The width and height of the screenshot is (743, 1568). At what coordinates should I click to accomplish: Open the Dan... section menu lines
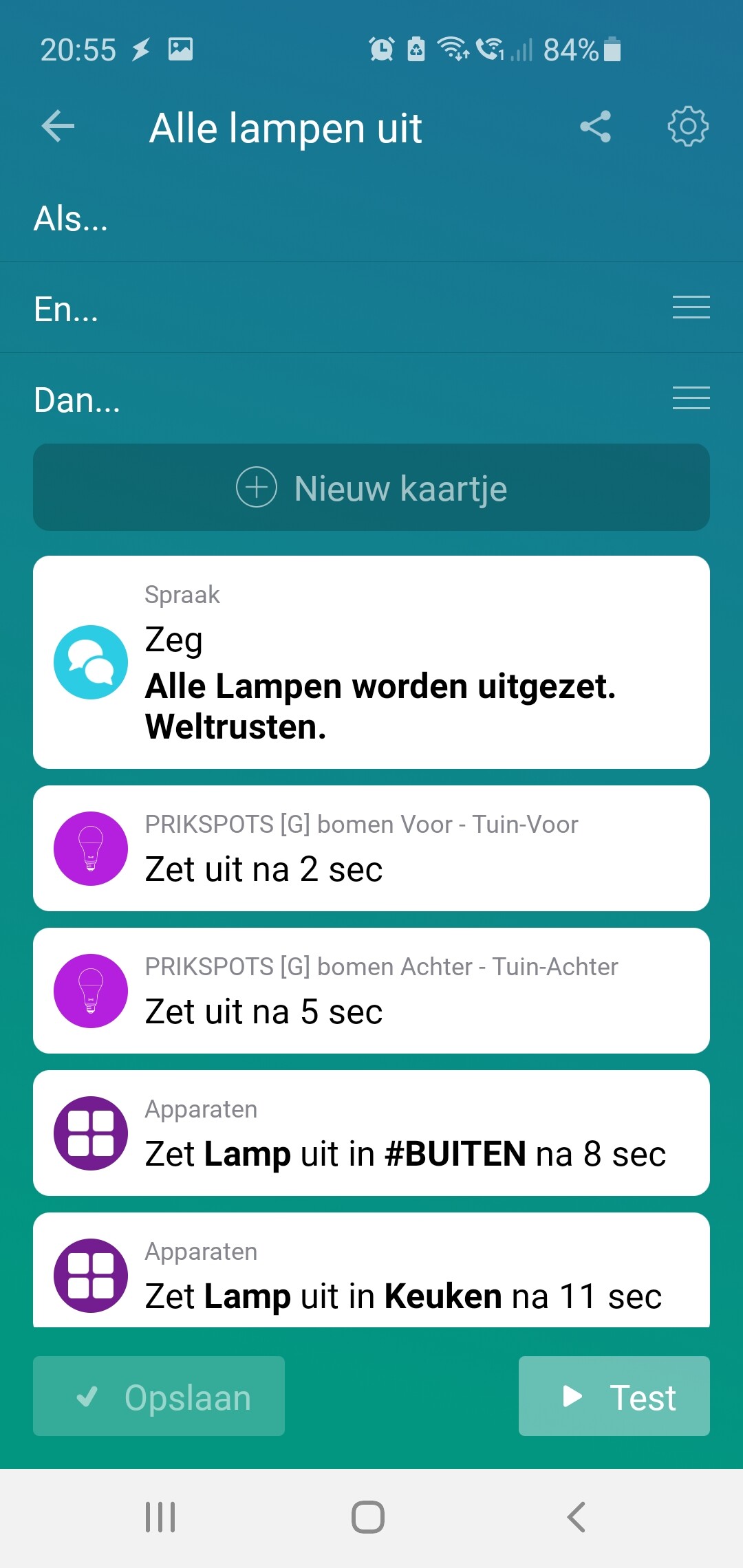point(691,398)
